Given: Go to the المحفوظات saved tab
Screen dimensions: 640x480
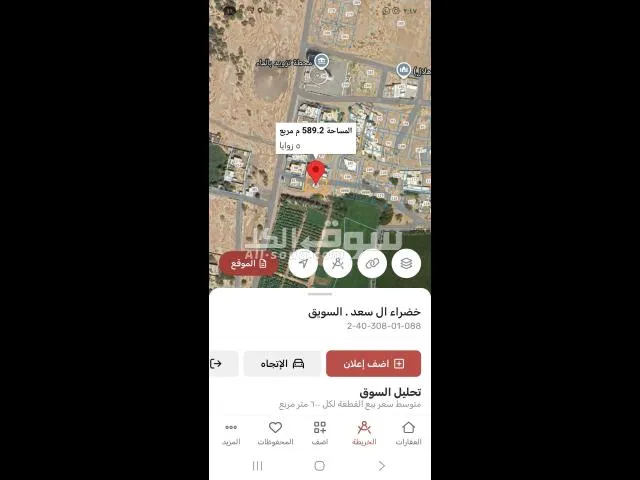Looking at the screenshot, I should point(275,433).
